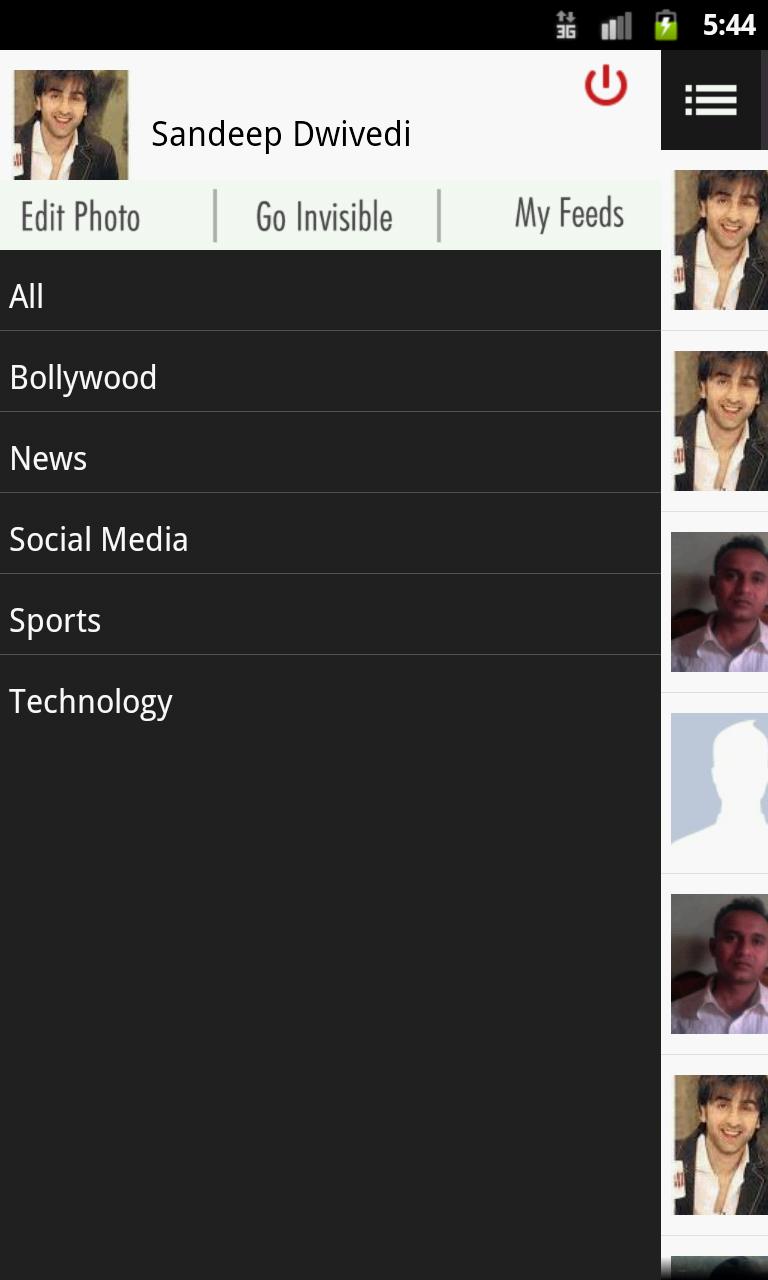
Task: Tap Sandeep Dwivedi's profile photo
Action: click(x=70, y=124)
